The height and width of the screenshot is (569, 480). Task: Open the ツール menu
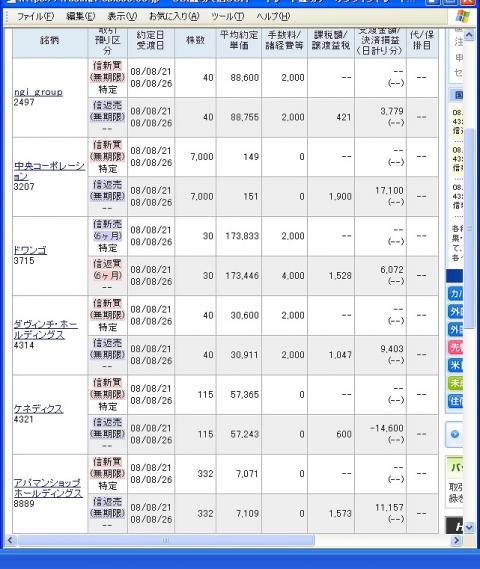tap(227, 16)
